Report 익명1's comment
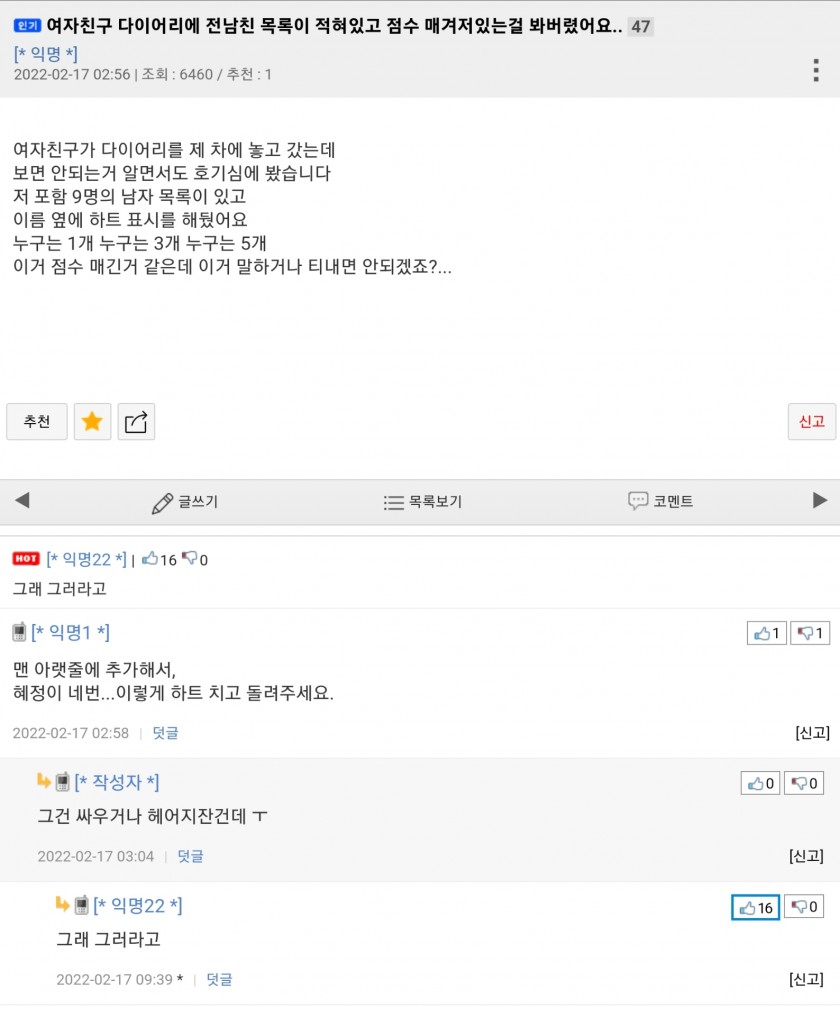The width and height of the screenshot is (840, 1009). click(x=812, y=733)
